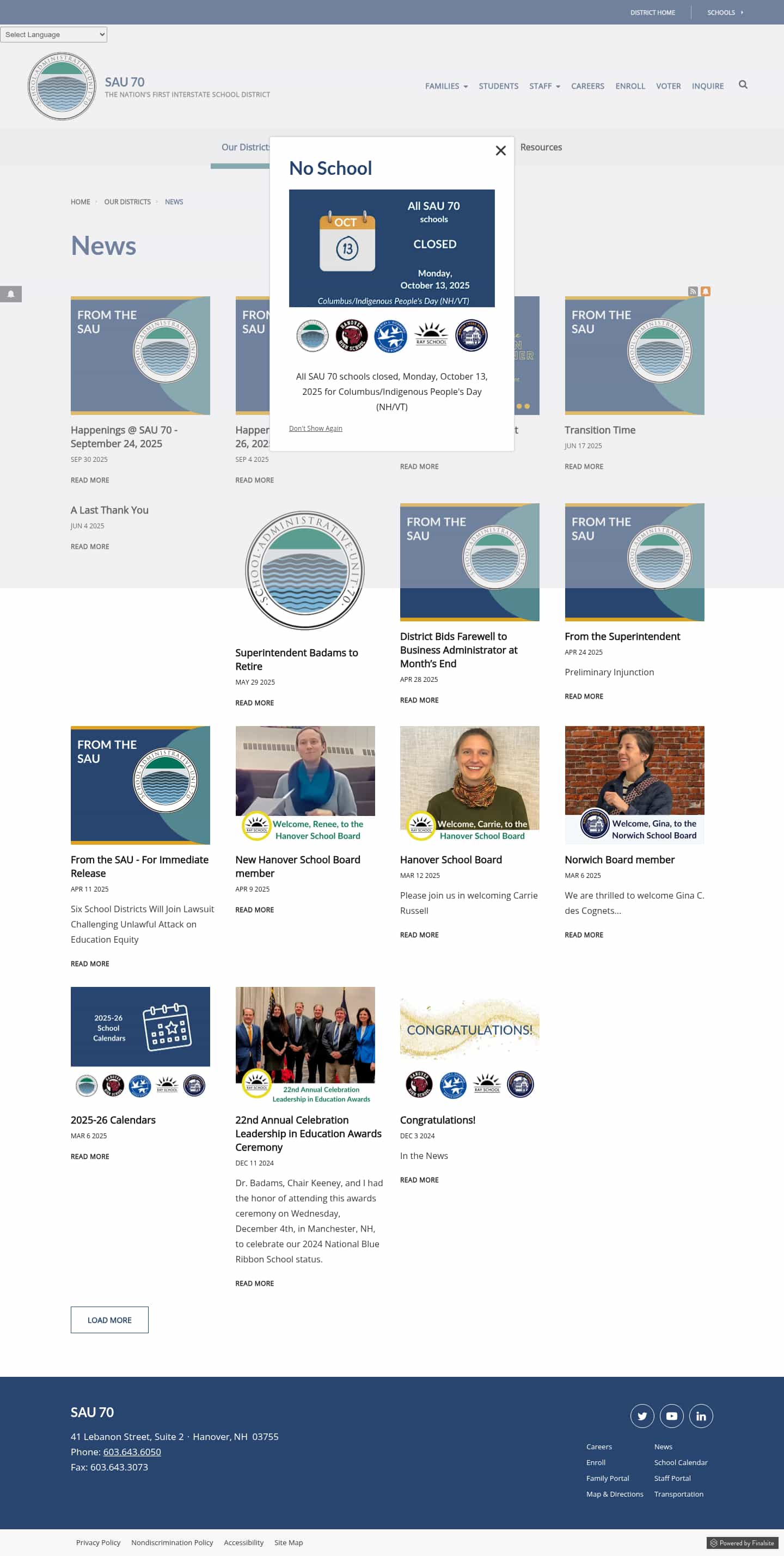Image resolution: width=784 pixels, height=1556 pixels.
Task: Open the site search icon
Action: point(743,85)
